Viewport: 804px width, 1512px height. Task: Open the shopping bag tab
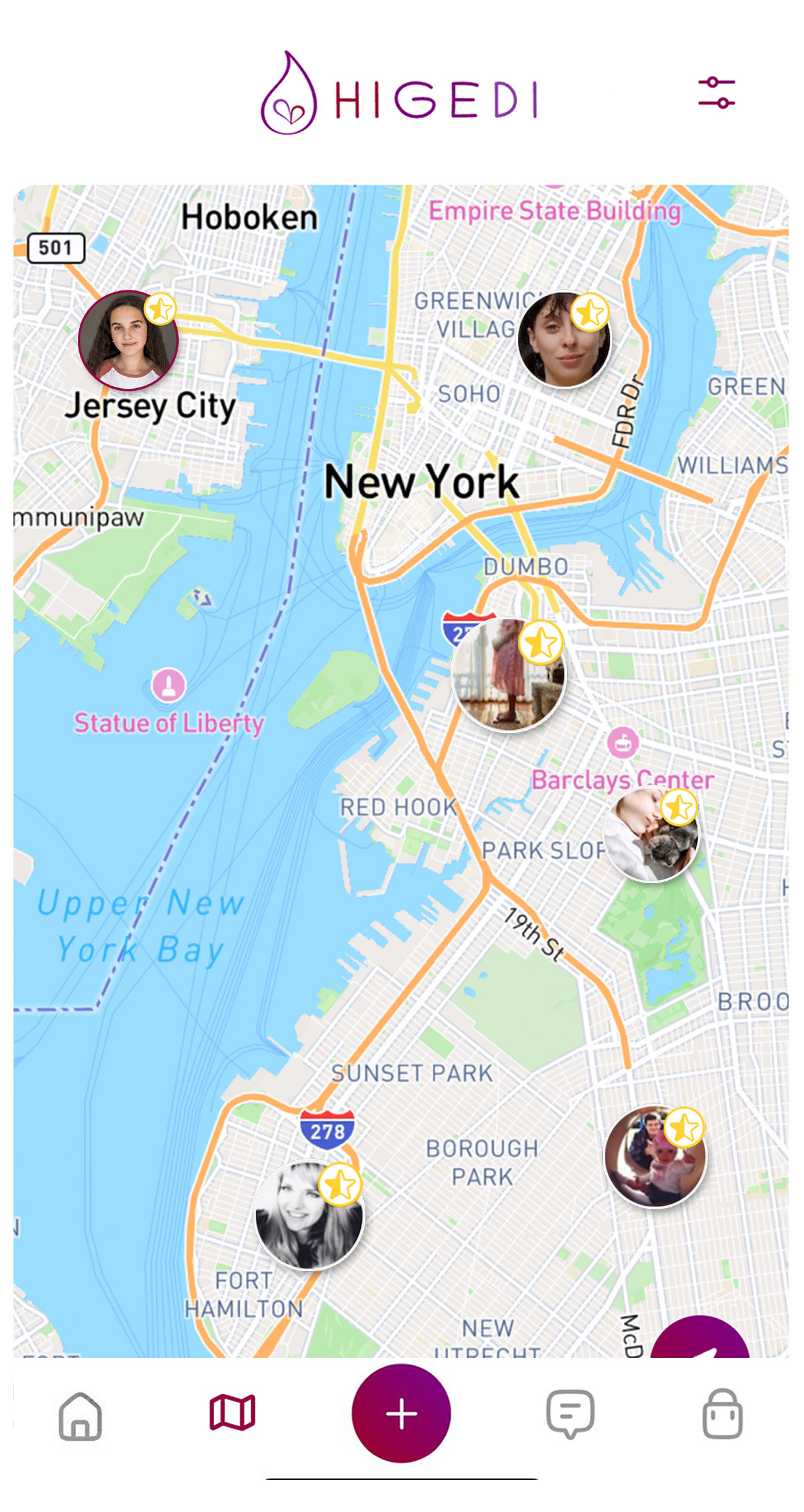point(722,1414)
